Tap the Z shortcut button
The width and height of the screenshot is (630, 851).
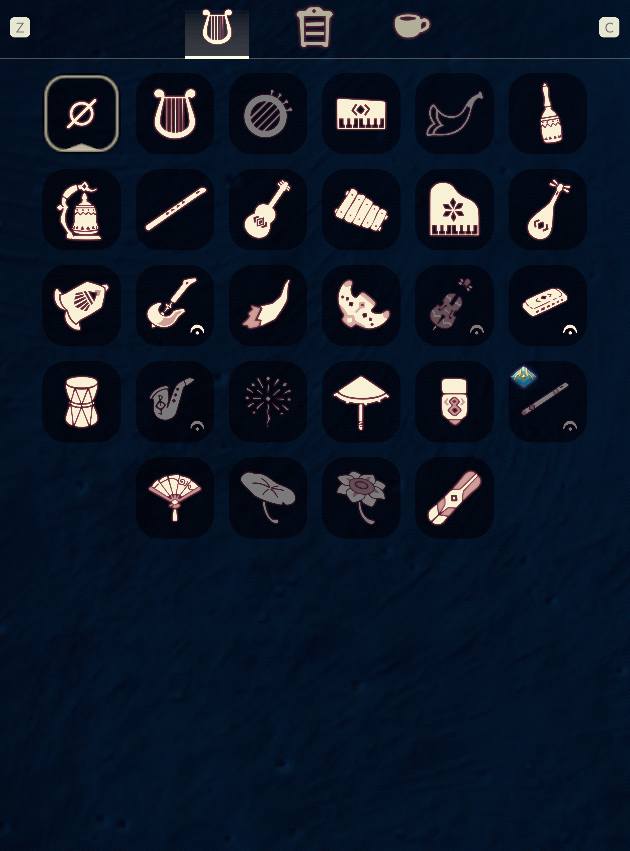pyautogui.click(x=20, y=28)
